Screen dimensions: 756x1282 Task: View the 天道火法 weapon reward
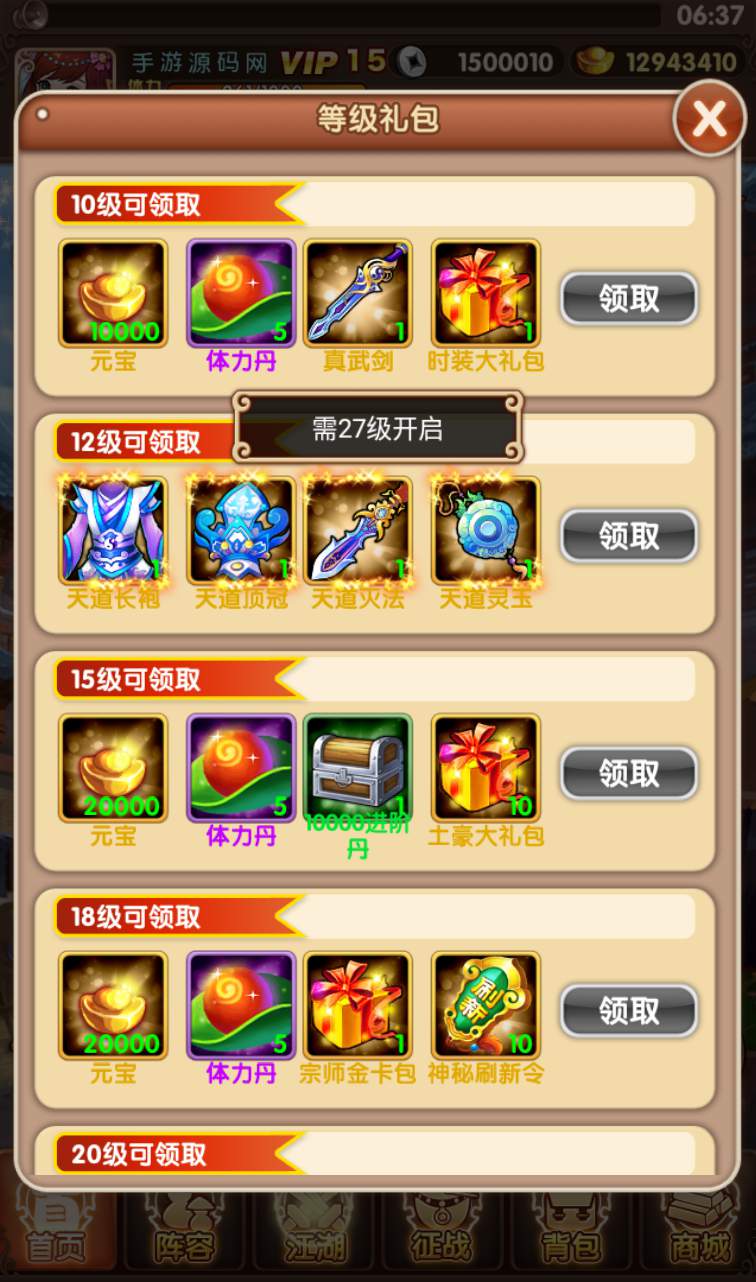(358, 530)
